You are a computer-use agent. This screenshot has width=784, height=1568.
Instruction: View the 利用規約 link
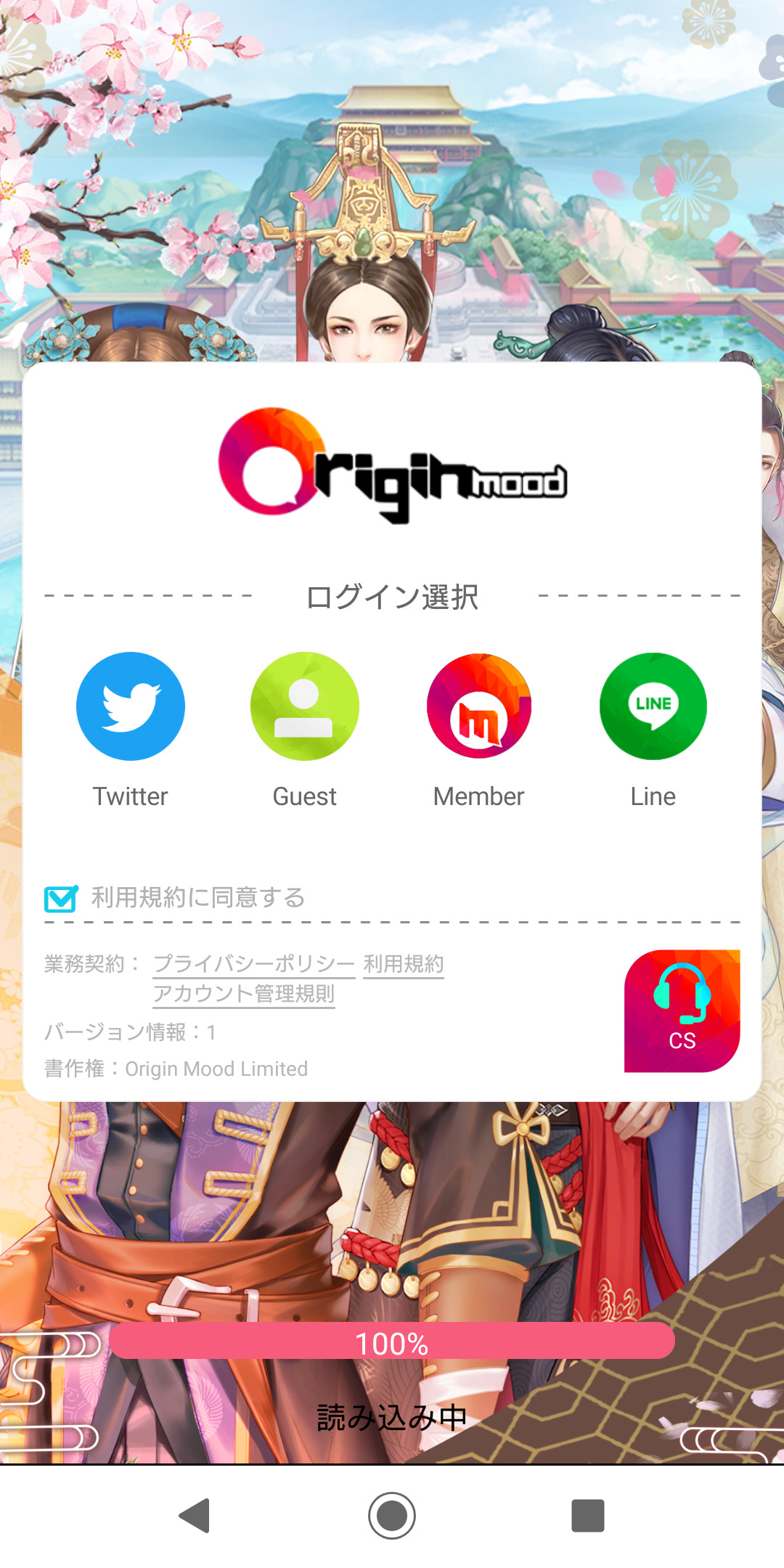point(404,964)
